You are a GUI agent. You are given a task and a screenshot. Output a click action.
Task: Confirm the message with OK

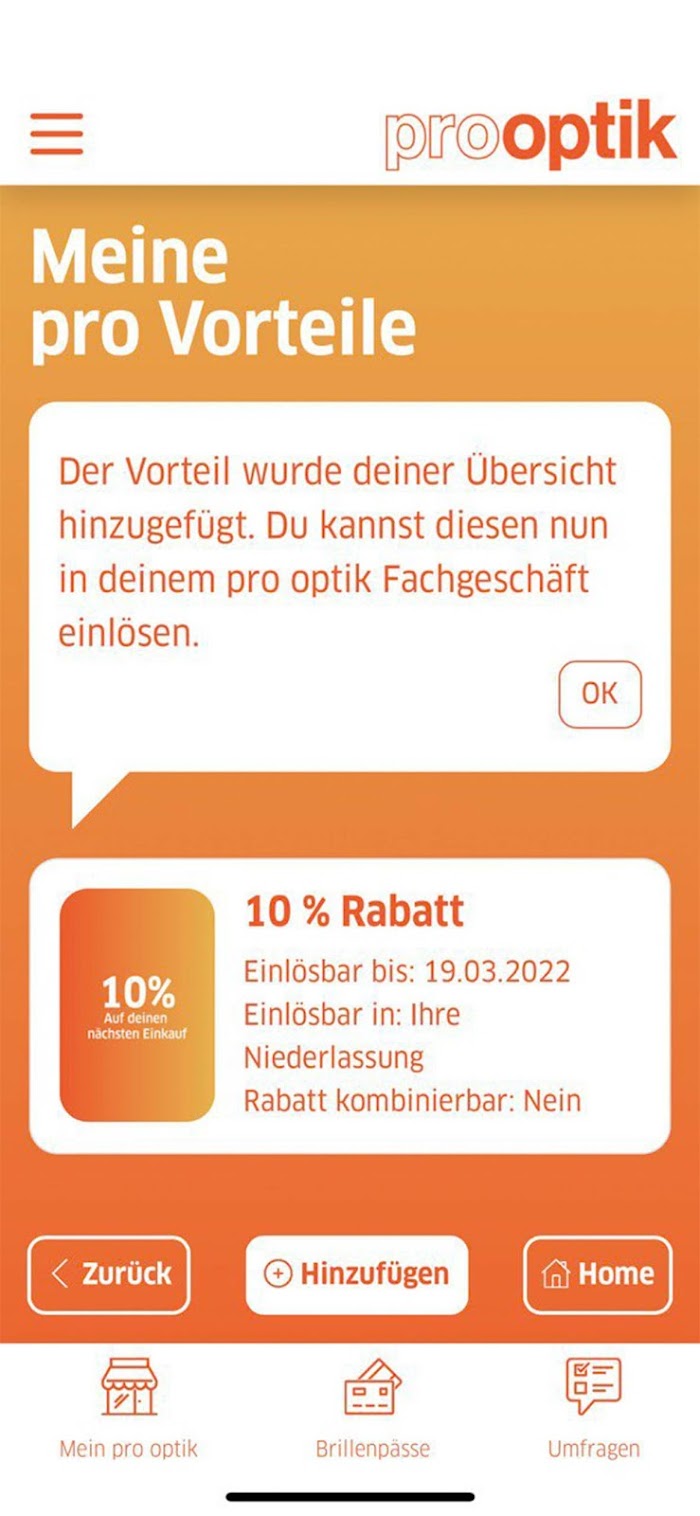coord(600,693)
